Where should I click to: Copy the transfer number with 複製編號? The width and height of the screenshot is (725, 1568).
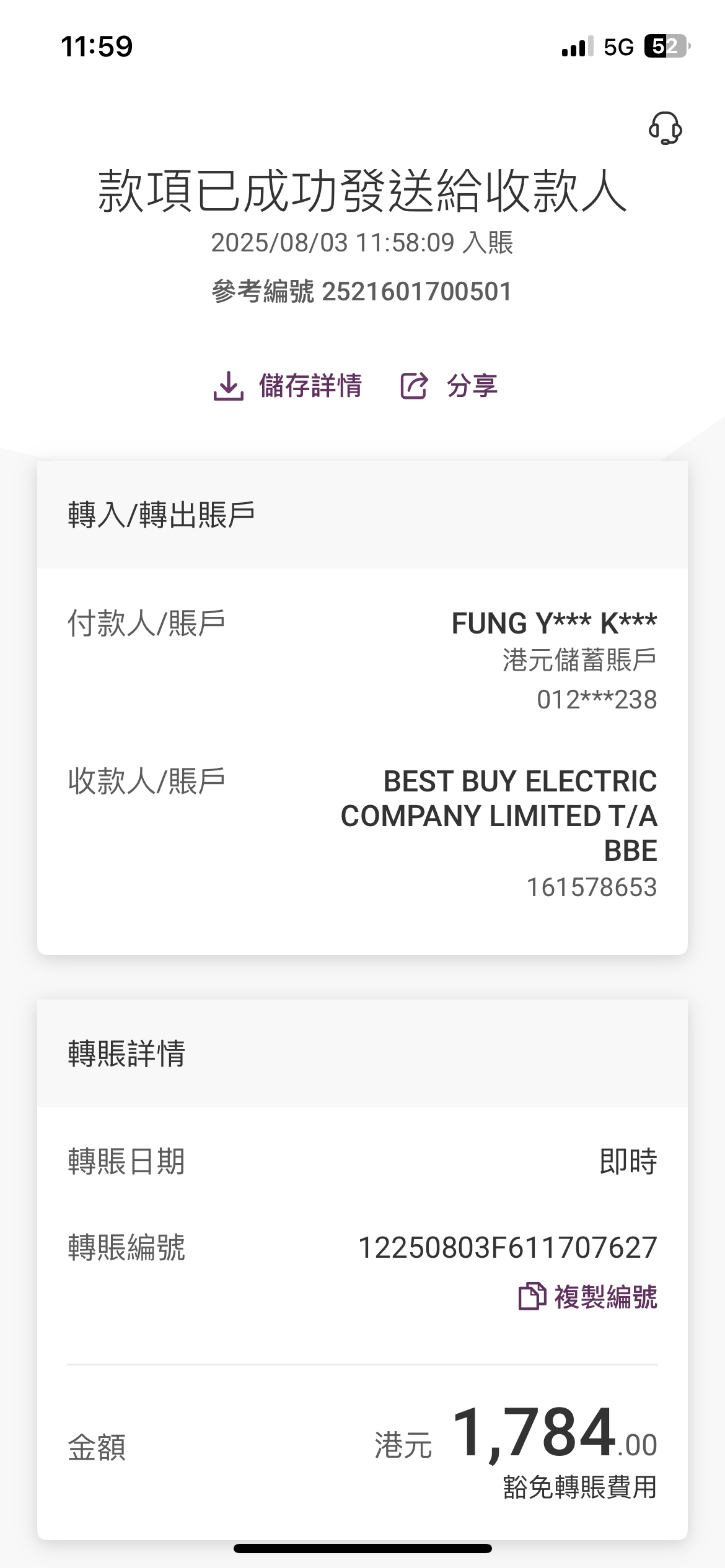(588, 1296)
